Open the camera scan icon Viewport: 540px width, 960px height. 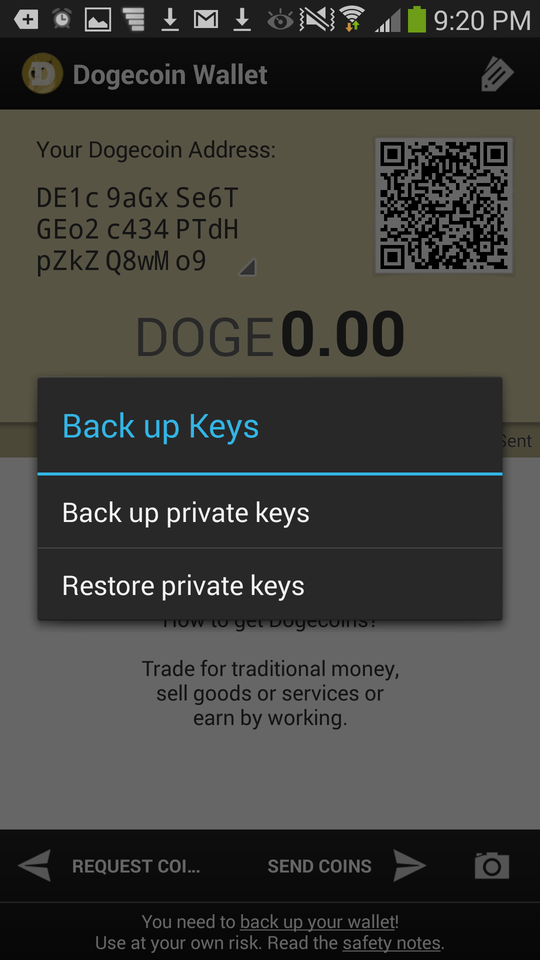click(492, 865)
